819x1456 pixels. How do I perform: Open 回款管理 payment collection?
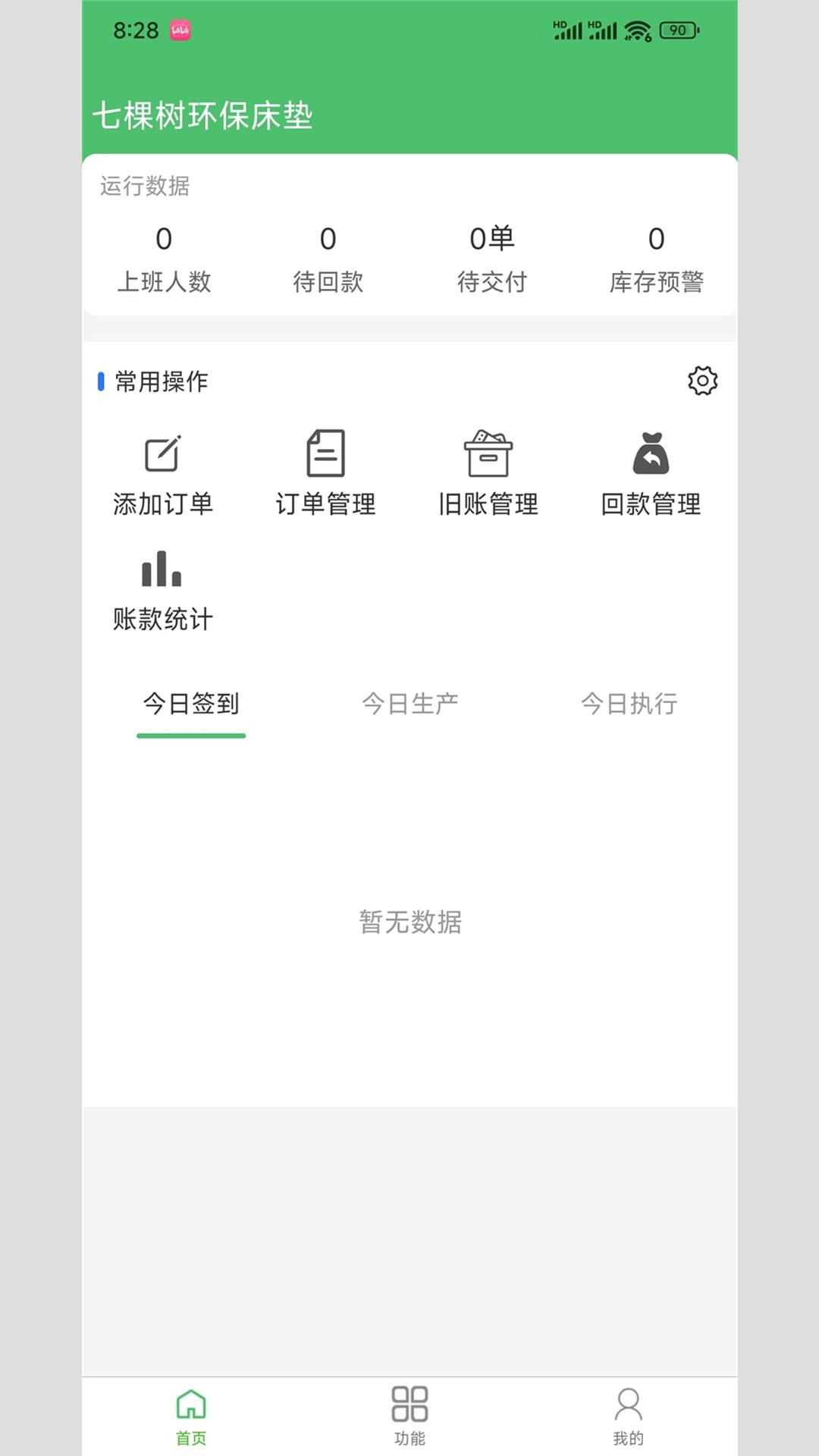[x=651, y=472]
